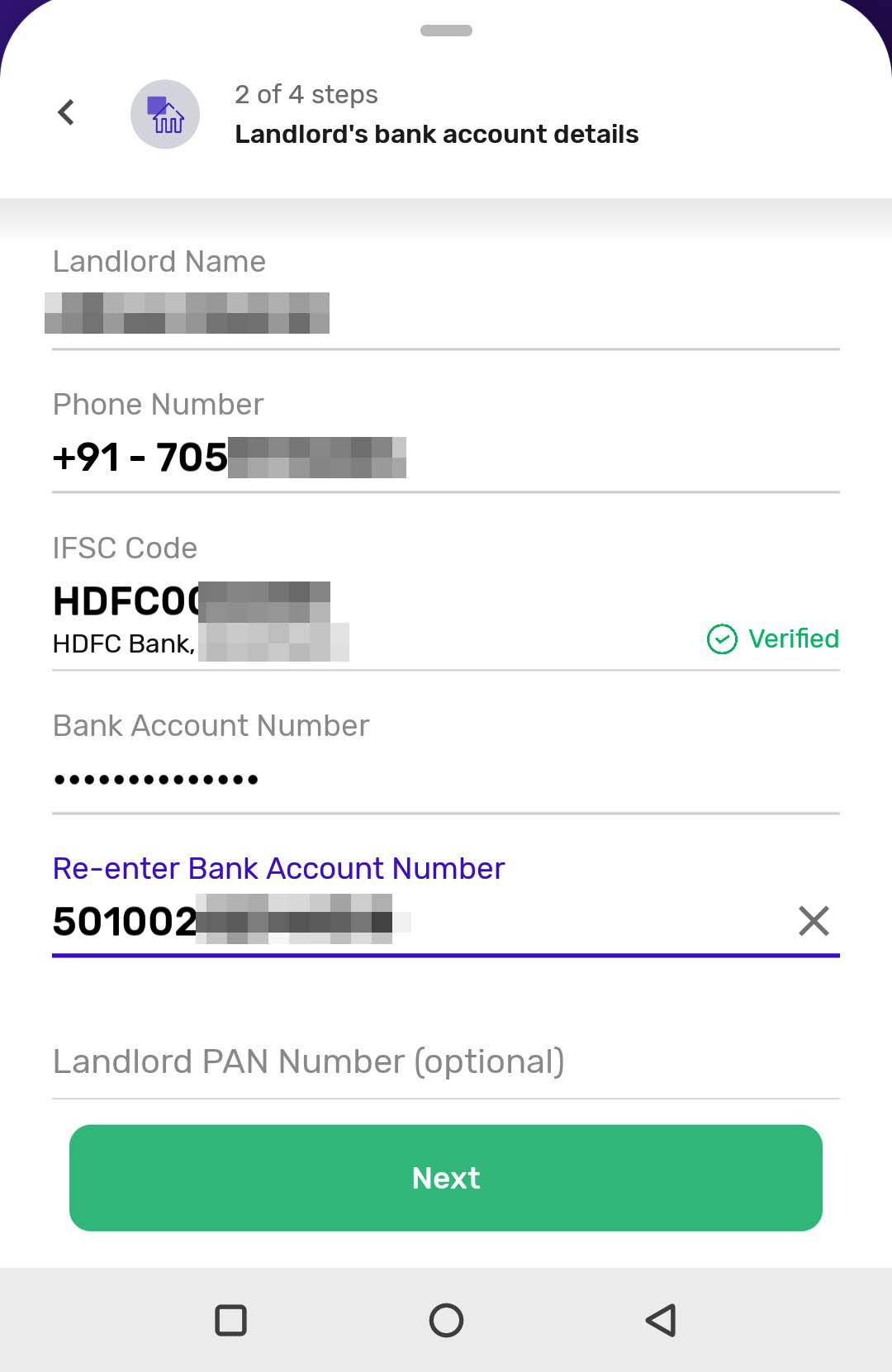Tap the Verified status label text

[x=793, y=639]
